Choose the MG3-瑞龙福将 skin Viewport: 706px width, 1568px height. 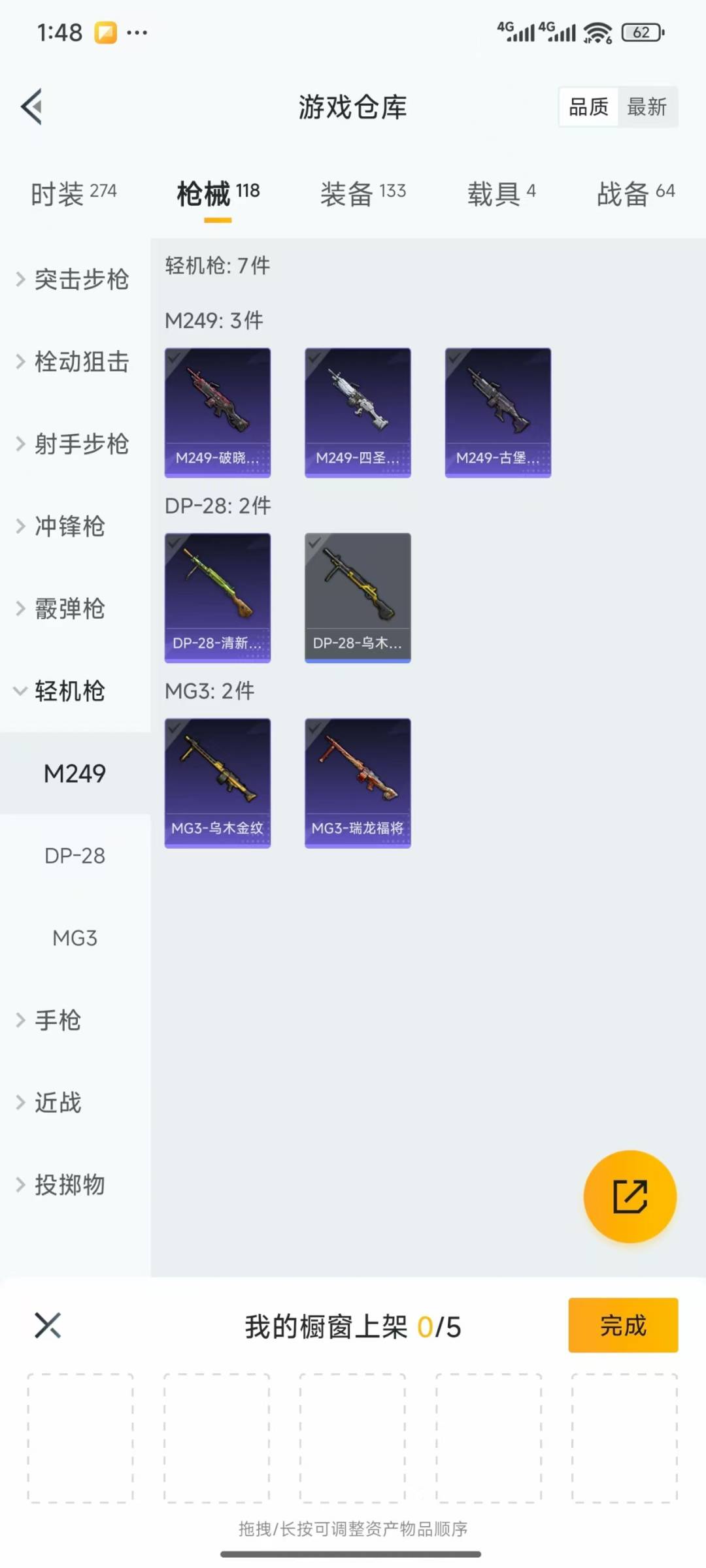click(x=358, y=783)
